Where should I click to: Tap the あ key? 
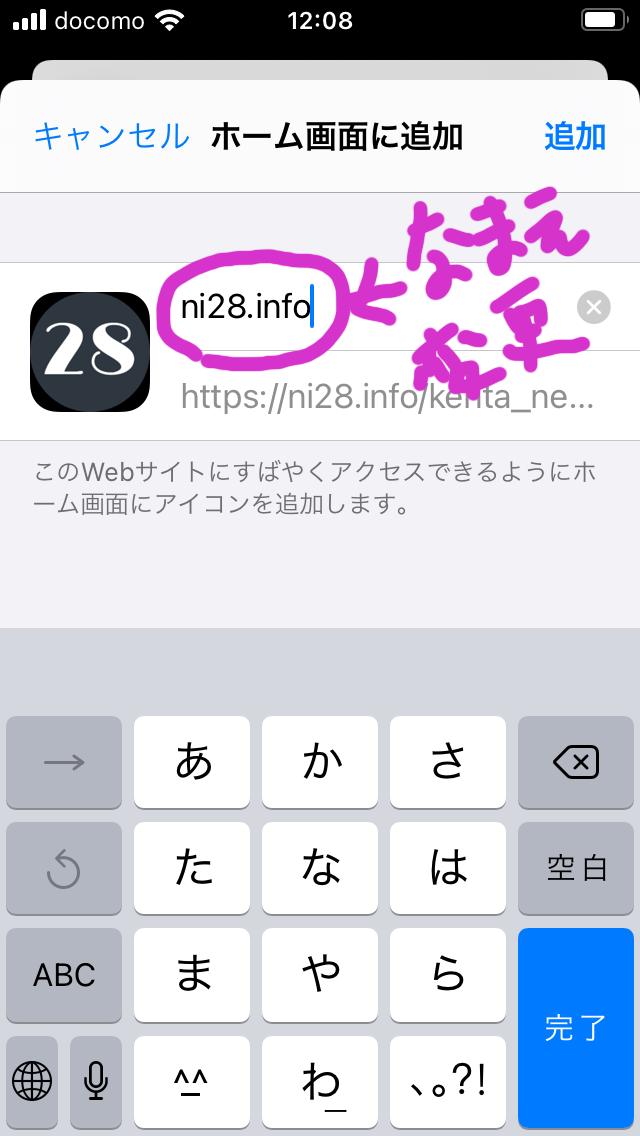click(193, 763)
